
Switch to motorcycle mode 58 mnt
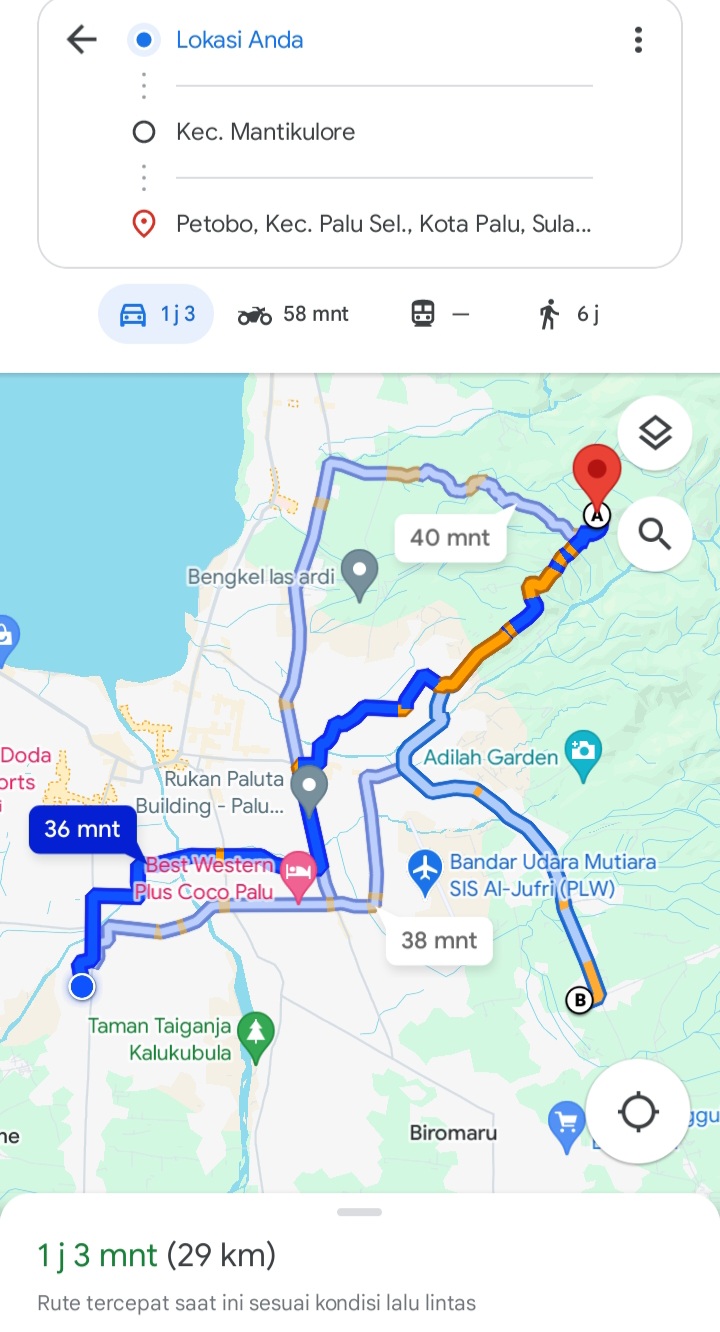pos(293,314)
